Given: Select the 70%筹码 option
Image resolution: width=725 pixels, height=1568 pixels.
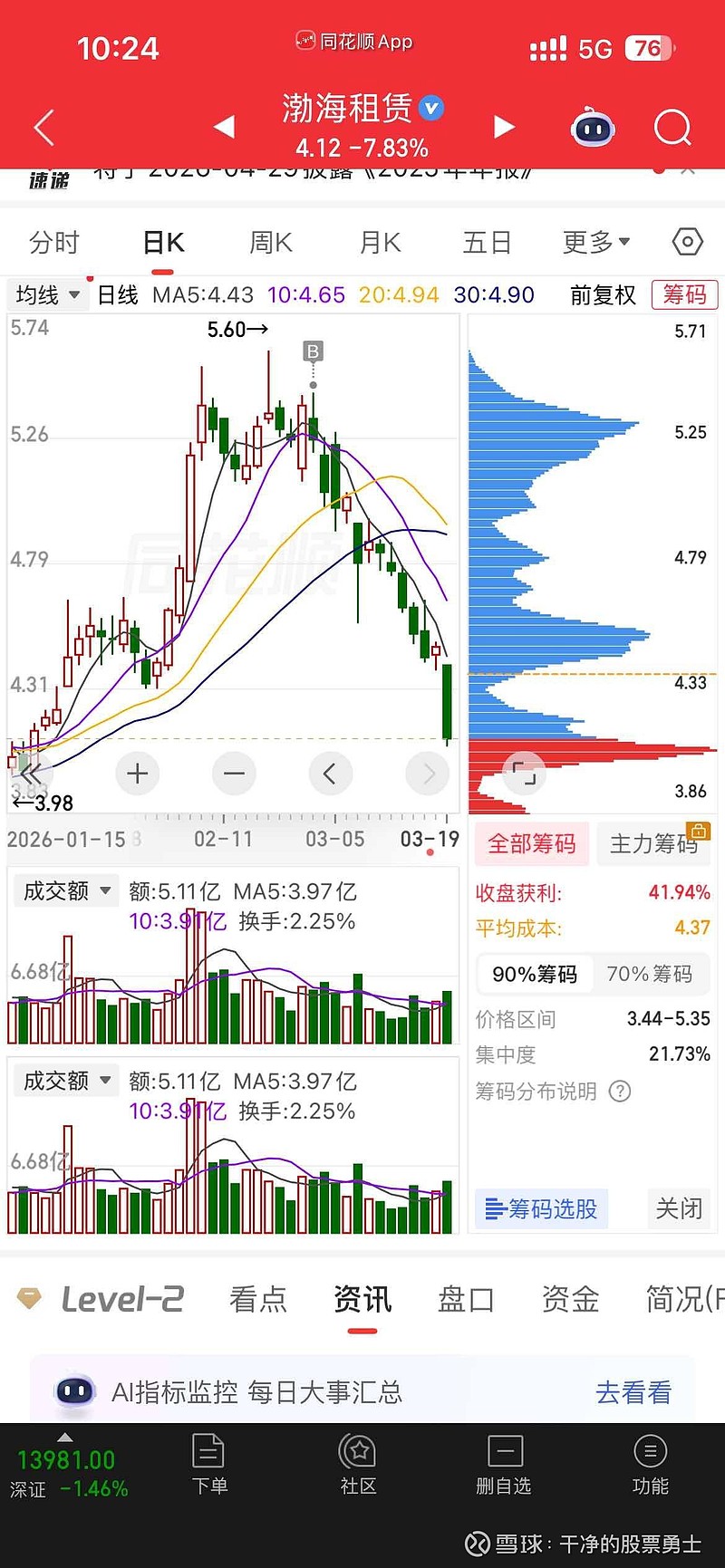Looking at the screenshot, I should click(649, 974).
